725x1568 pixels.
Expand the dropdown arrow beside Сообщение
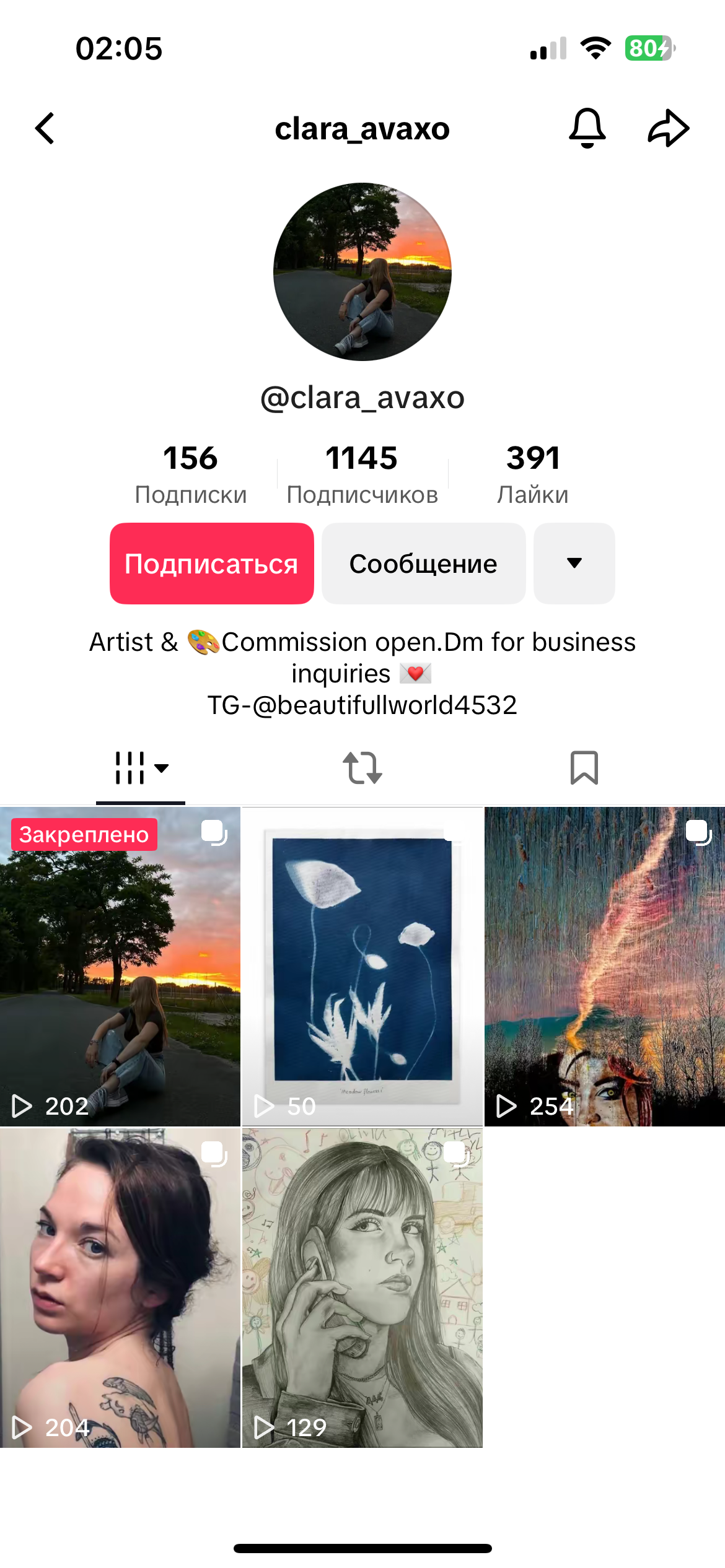[x=574, y=564]
